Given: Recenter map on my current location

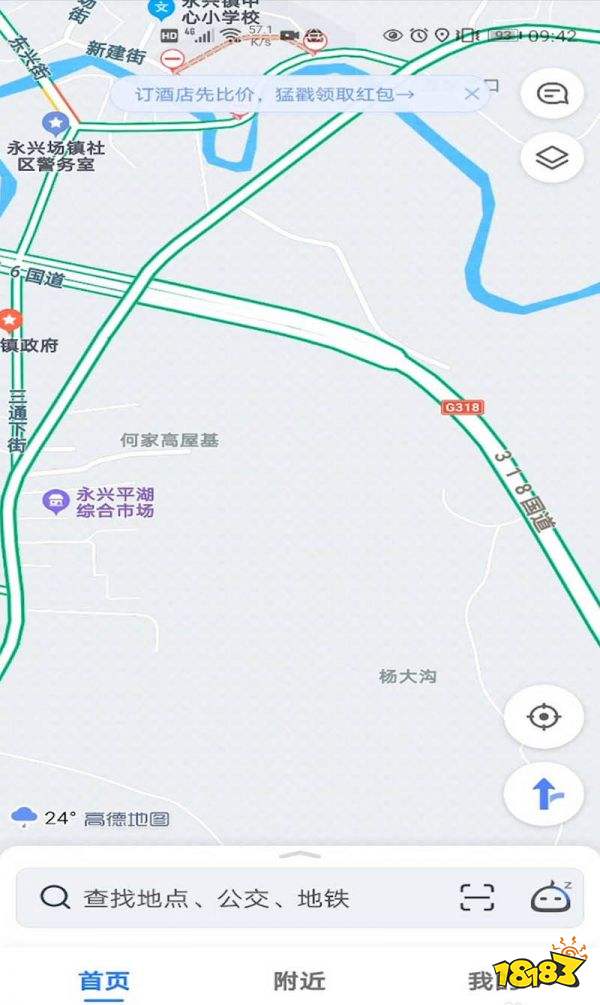Looking at the screenshot, I should [x=544, y=717].
